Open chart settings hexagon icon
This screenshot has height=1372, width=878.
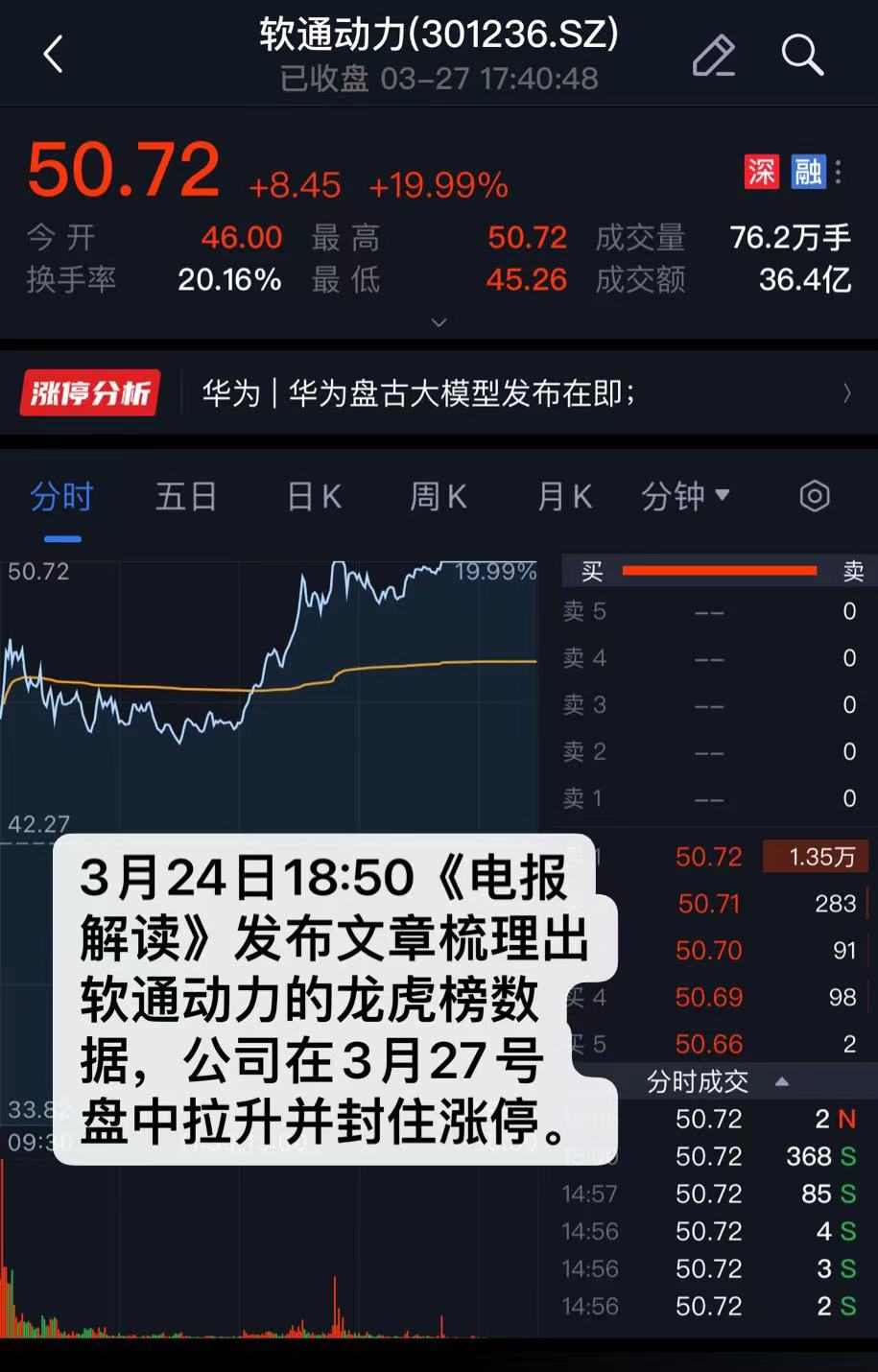815,497
